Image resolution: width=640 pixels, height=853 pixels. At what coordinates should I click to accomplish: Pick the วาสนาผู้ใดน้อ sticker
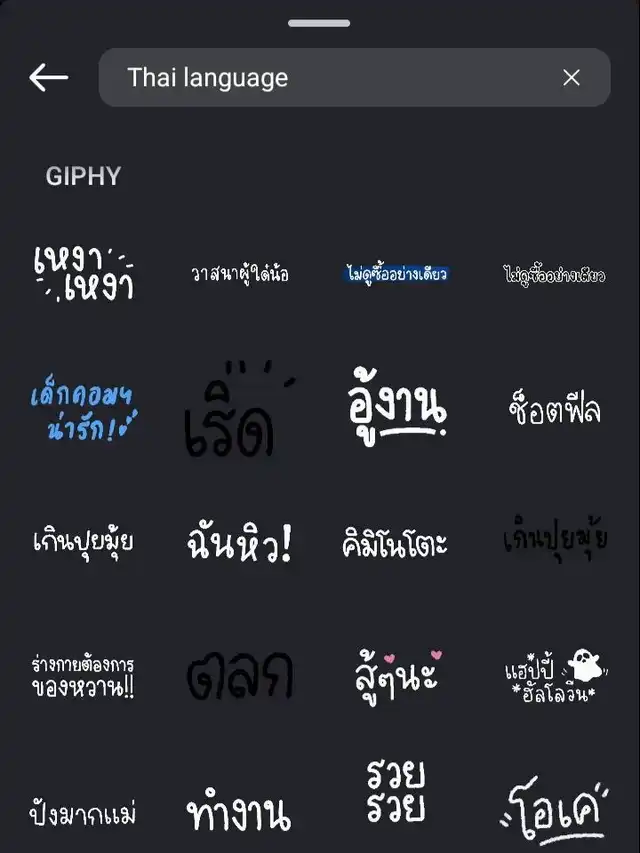point(240,274)
